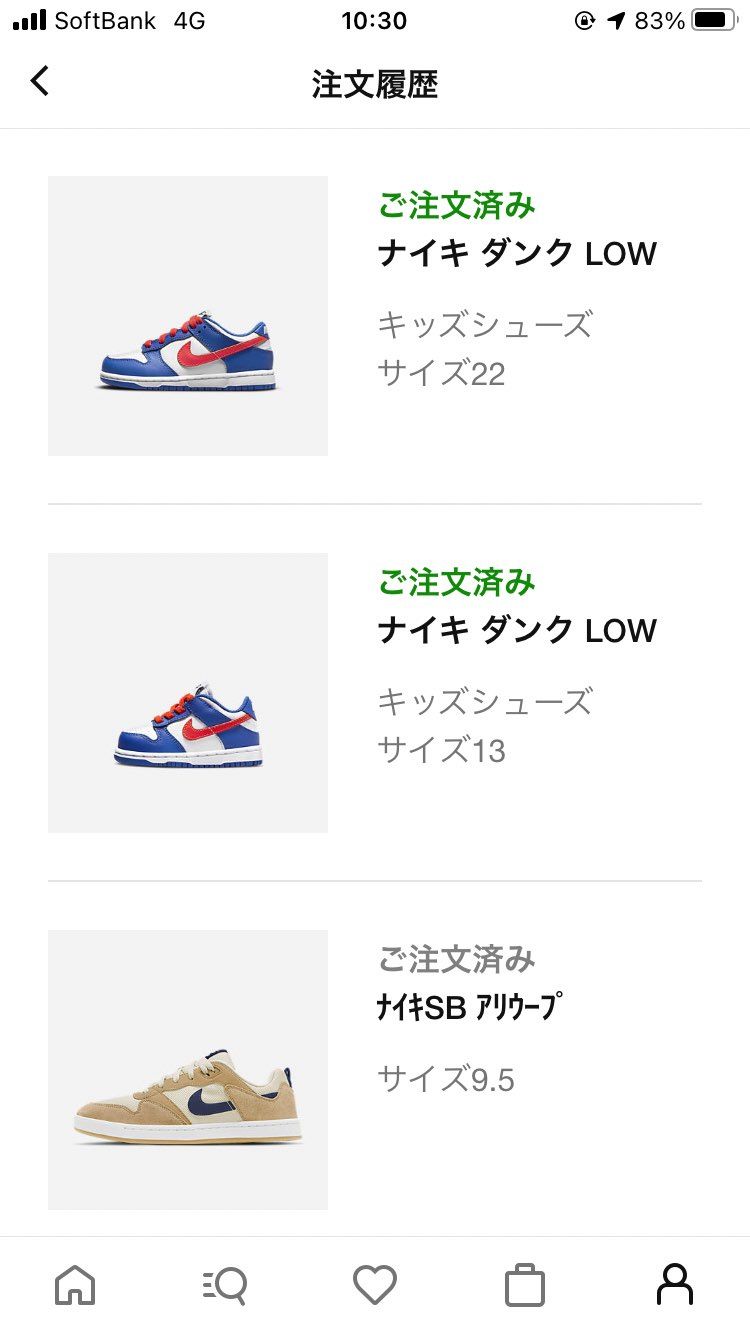The width and height of the screenshot is (750, 1334).
Task: Select the search icon in bottom navigation
Action: [x=225, y=1283]
